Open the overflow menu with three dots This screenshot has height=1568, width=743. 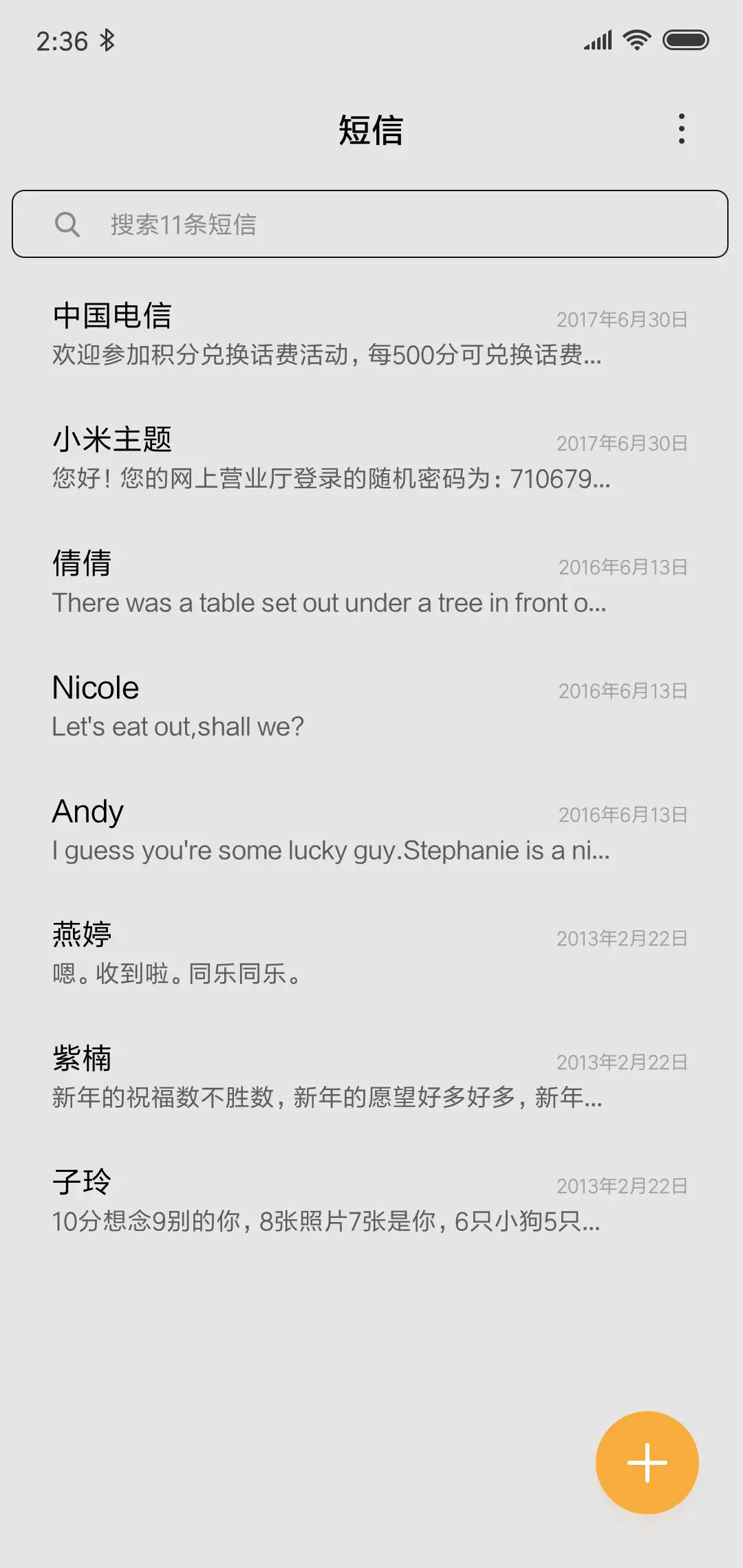681,128
